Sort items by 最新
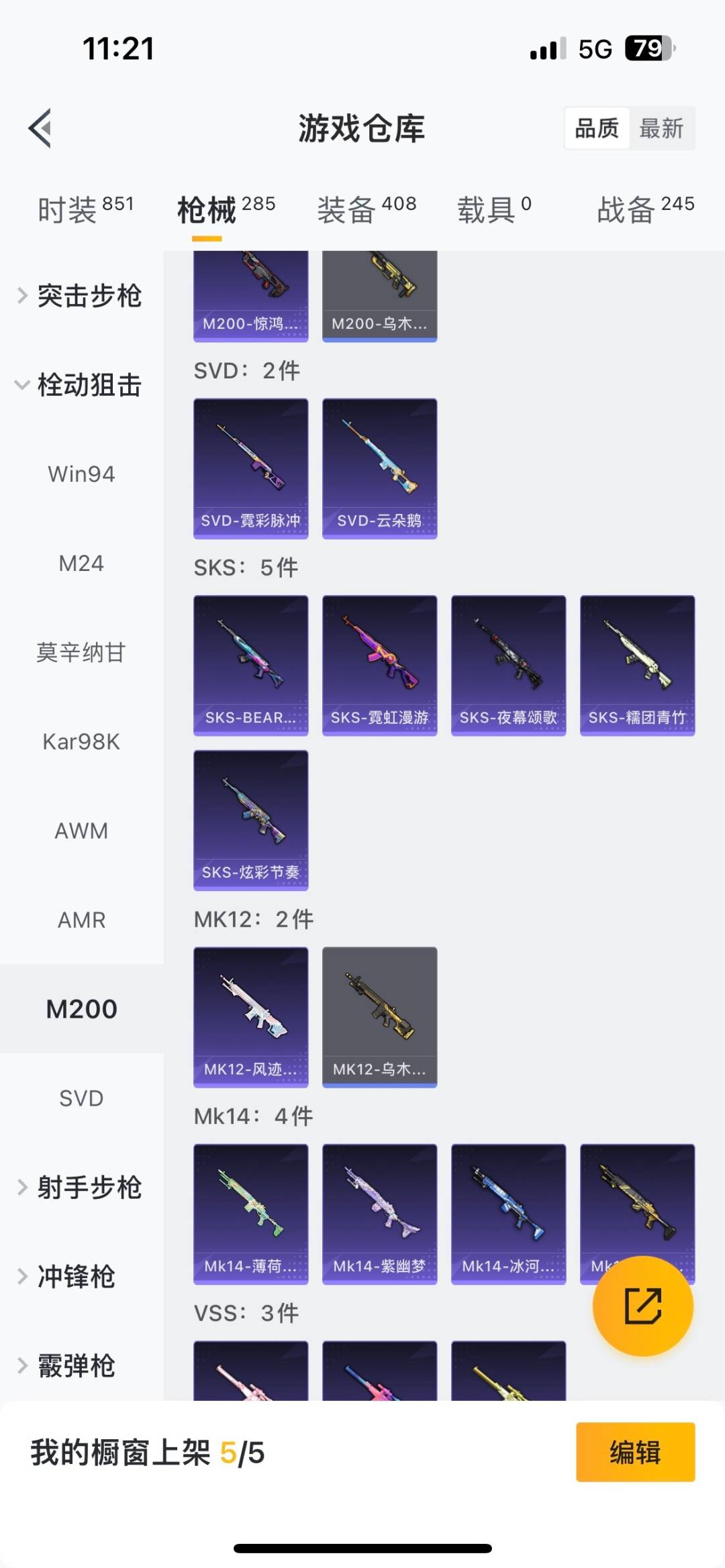This screenshot has height=1568, width=725. coord(661,128)
